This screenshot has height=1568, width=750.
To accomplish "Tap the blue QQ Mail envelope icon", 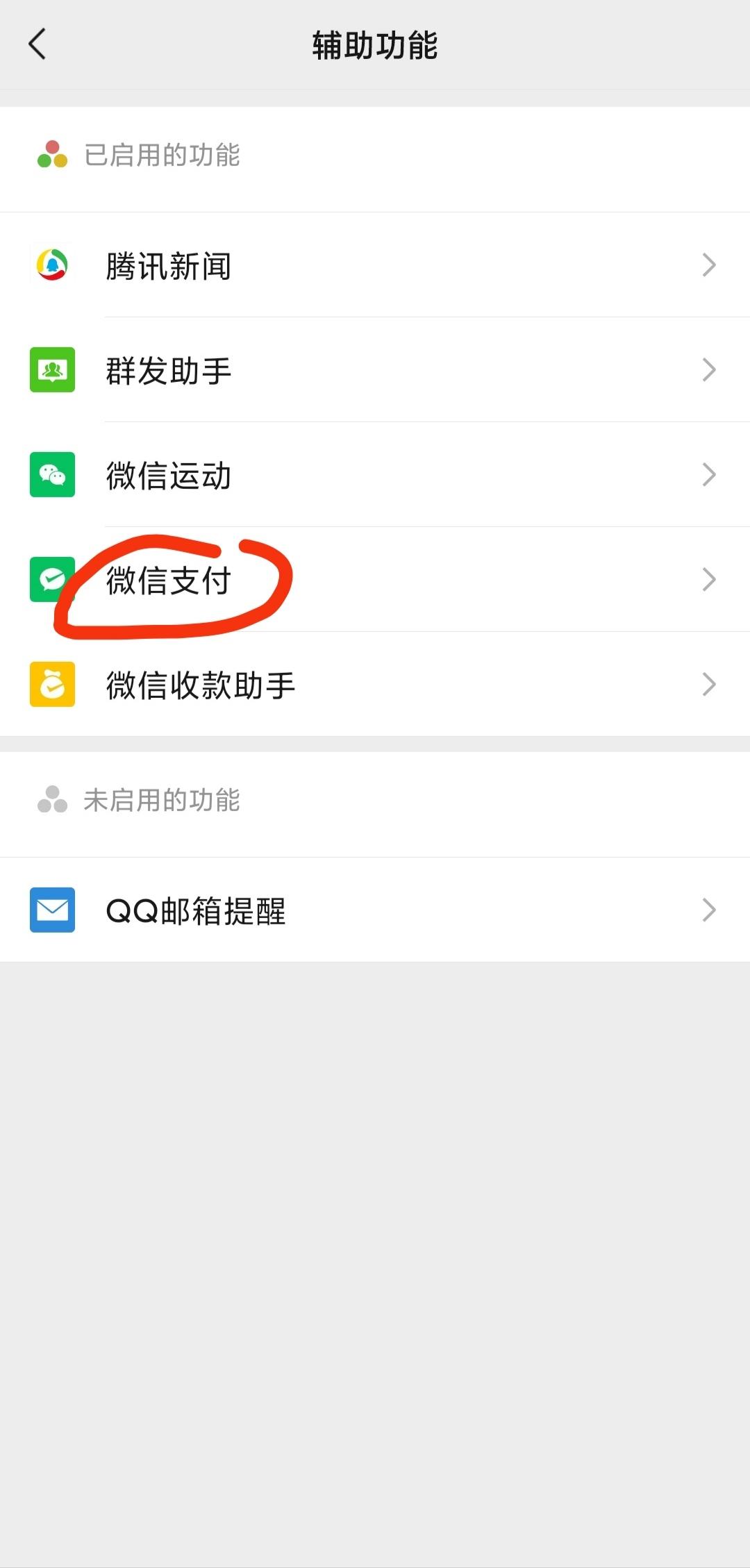I will (x=52, y=910).
